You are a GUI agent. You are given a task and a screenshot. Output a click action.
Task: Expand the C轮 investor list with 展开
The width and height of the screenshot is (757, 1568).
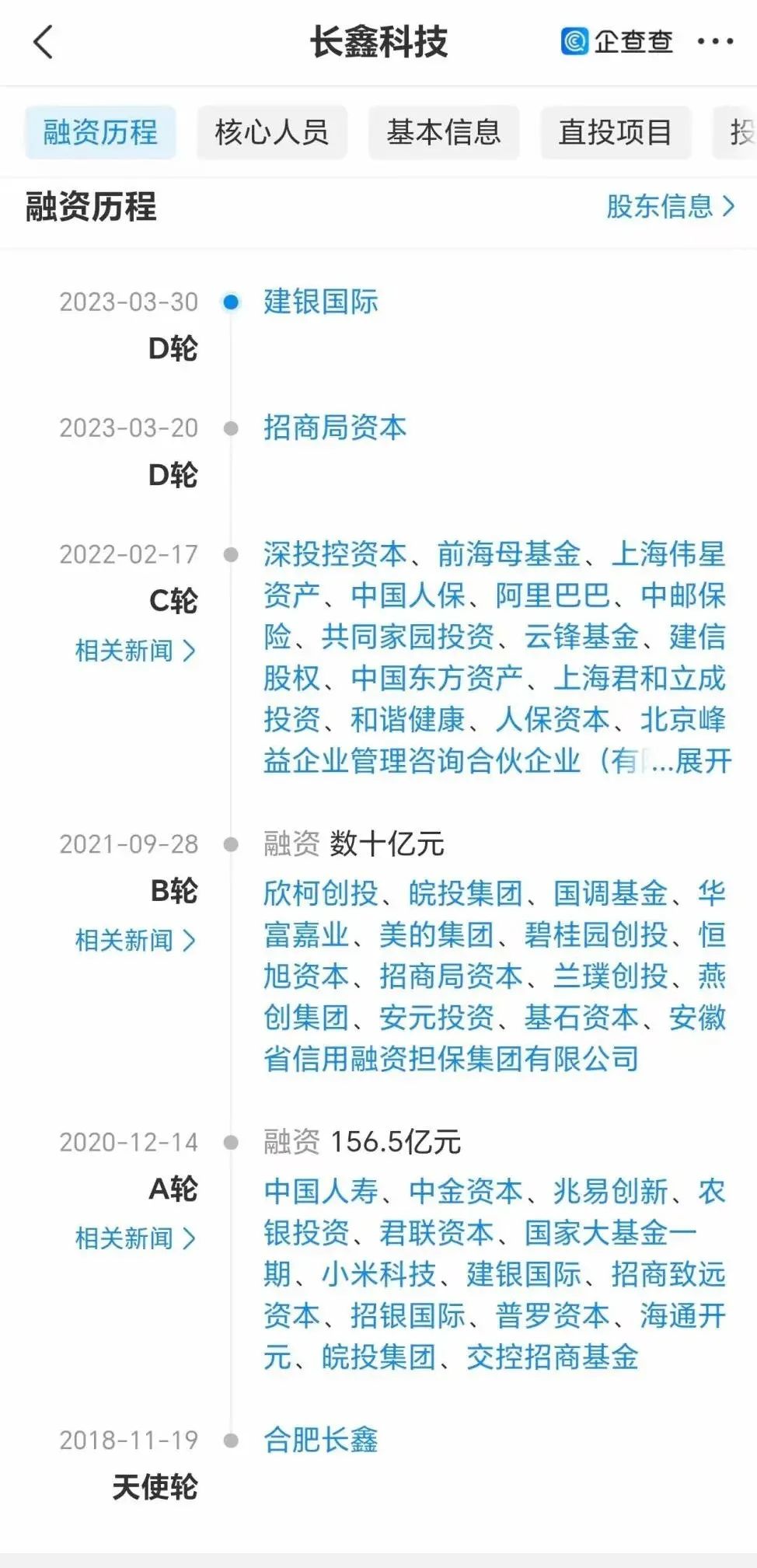(x=703, y=760)
